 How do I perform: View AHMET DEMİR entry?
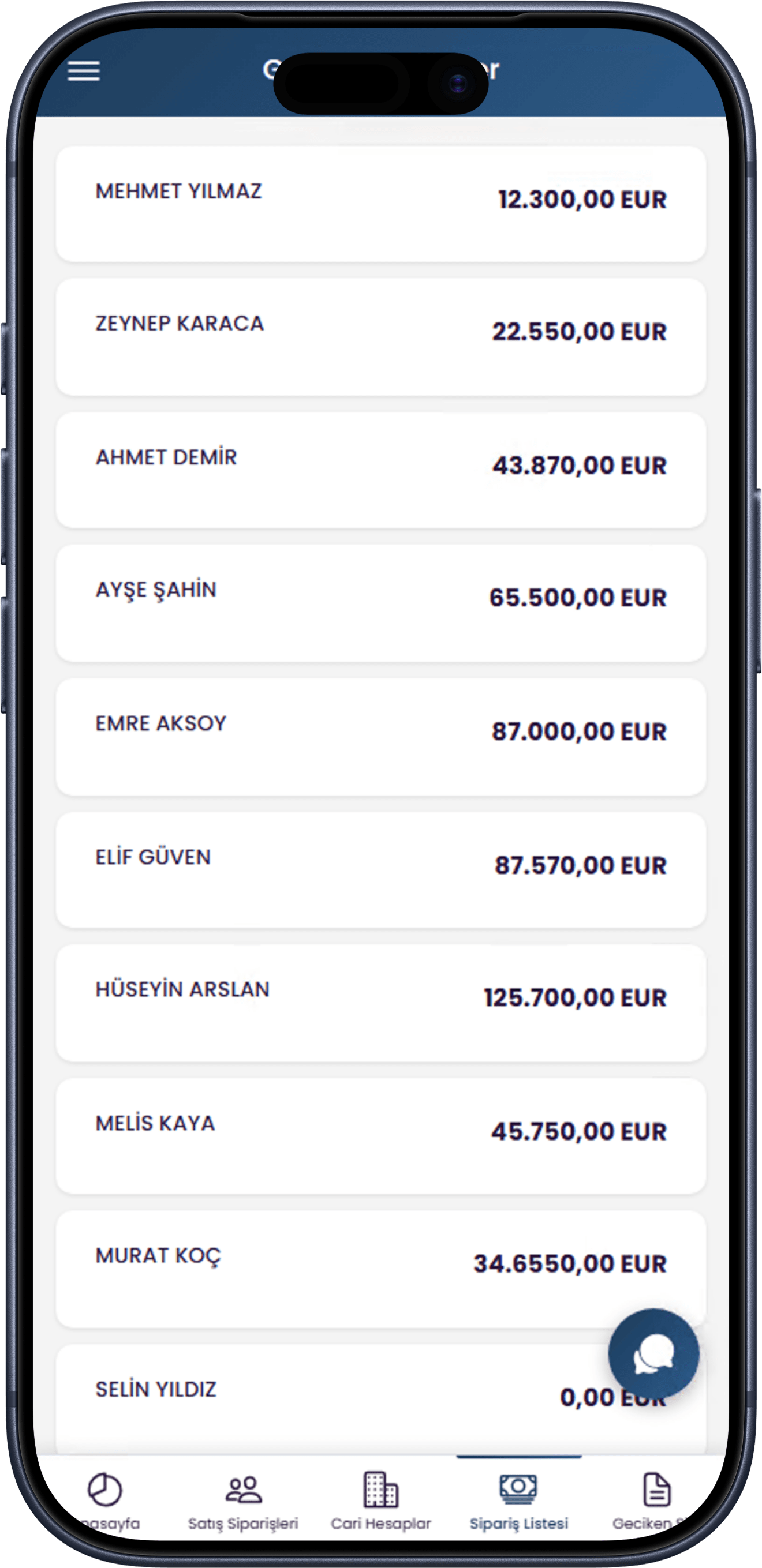point(380,470)
